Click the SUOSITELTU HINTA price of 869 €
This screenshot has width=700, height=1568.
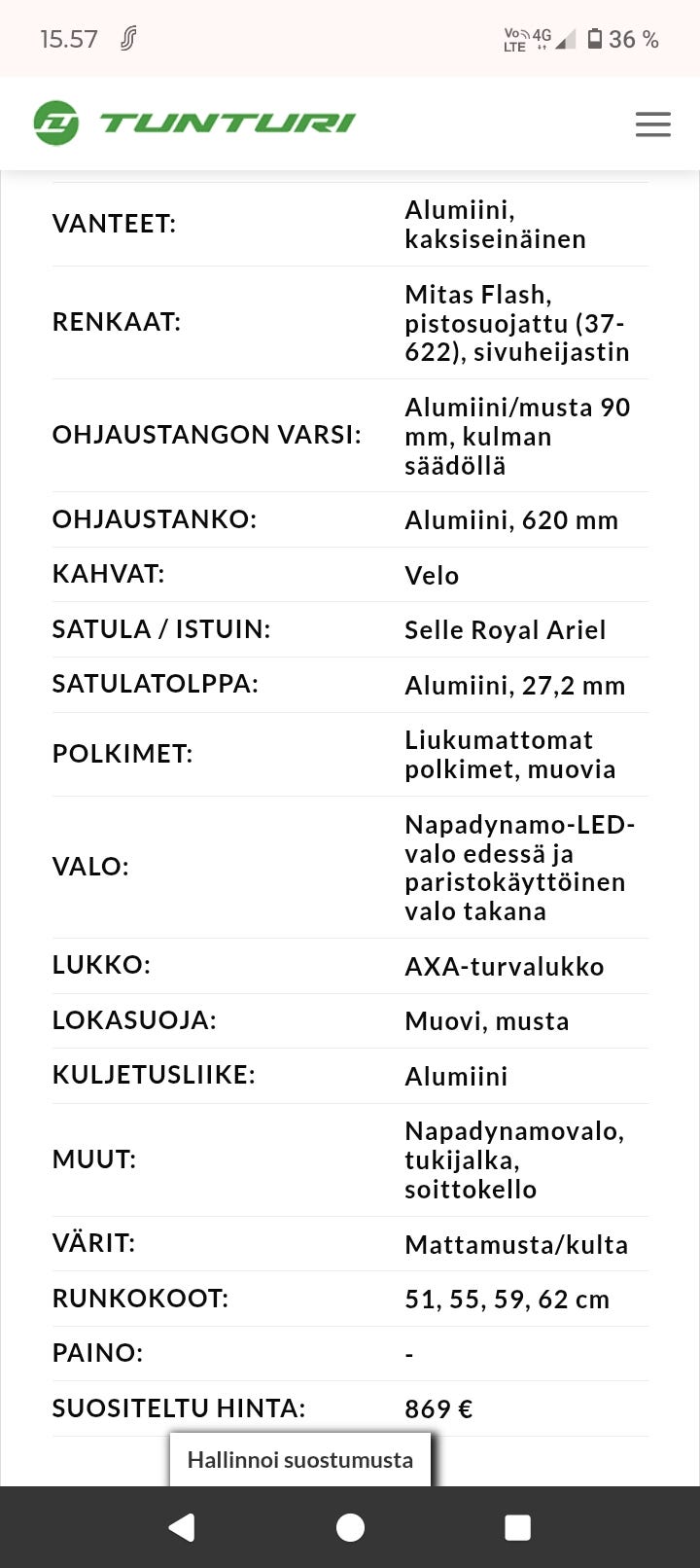point(437,1408)
